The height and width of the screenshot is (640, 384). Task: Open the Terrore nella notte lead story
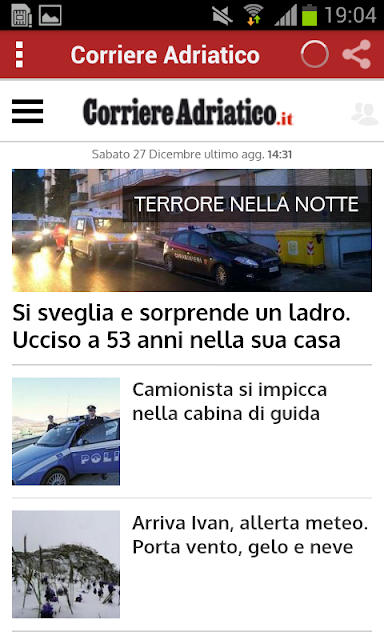pyautogui.click(x=192, y=261)
